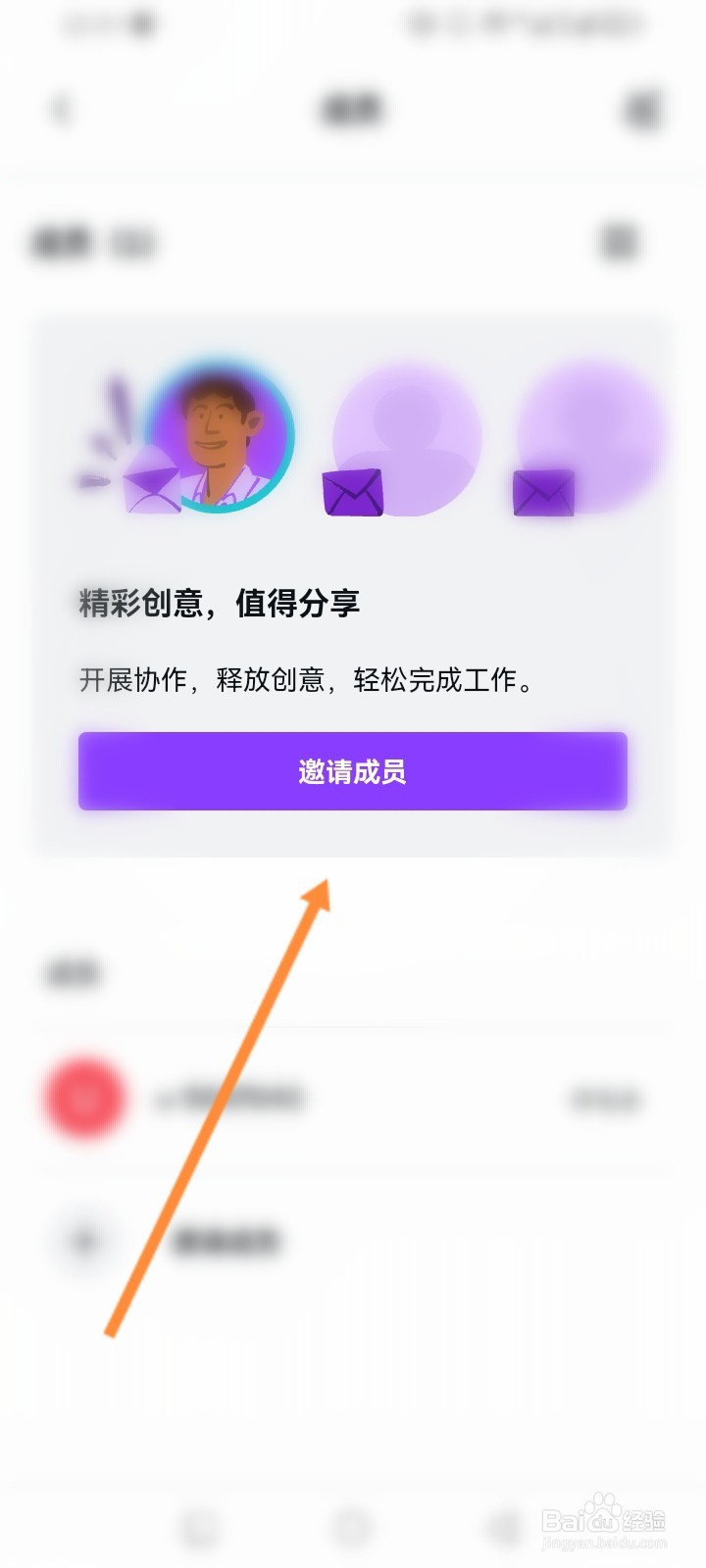Expand the blurred title in the top bar

click(350, 109)
